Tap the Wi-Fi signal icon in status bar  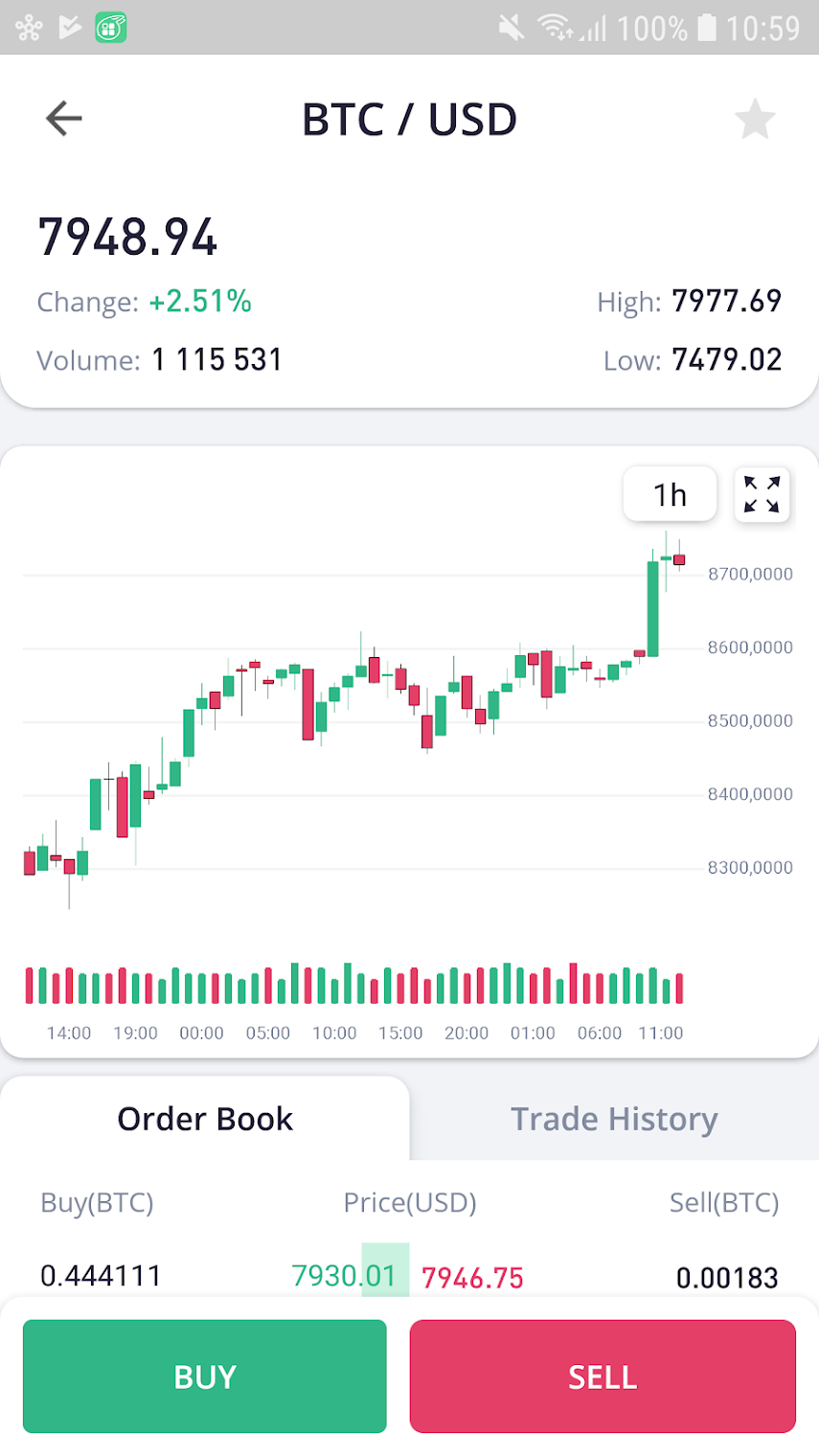(x=556, y=27)
